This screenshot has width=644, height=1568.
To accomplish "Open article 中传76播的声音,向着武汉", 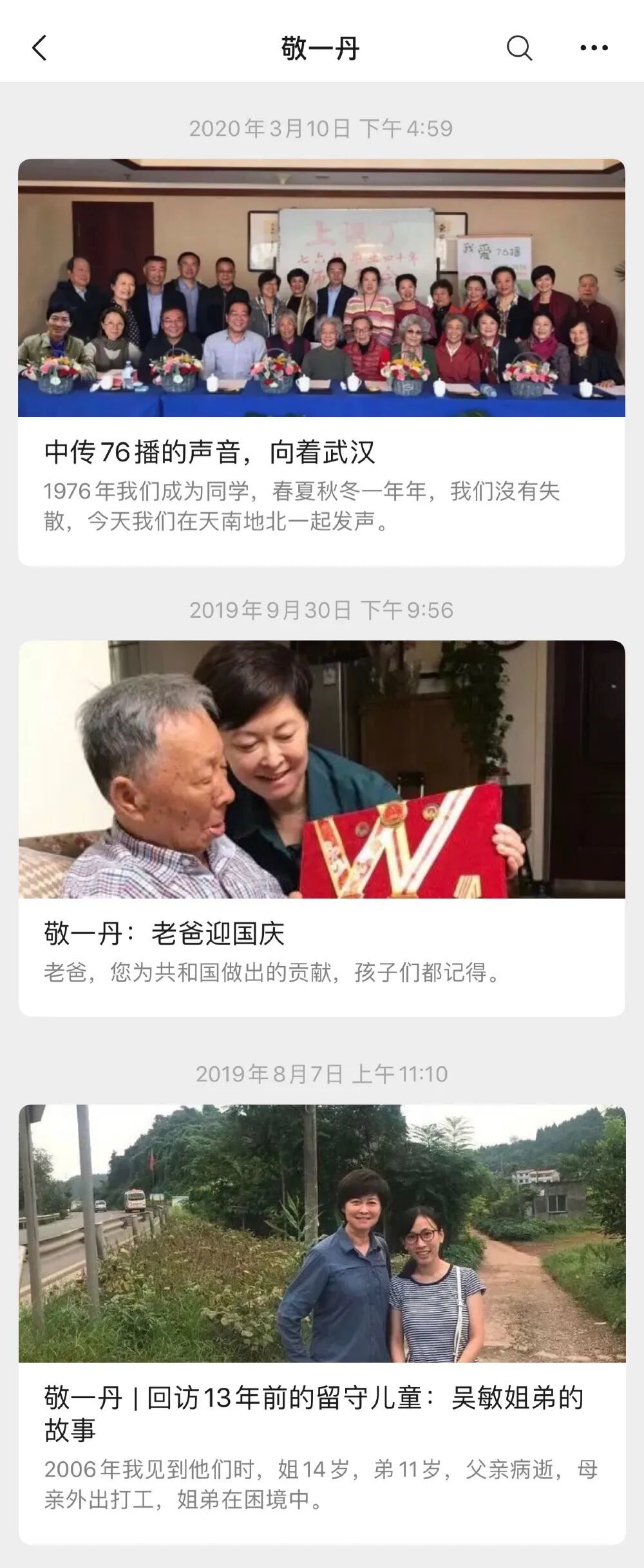I will [x=321, y=362].
